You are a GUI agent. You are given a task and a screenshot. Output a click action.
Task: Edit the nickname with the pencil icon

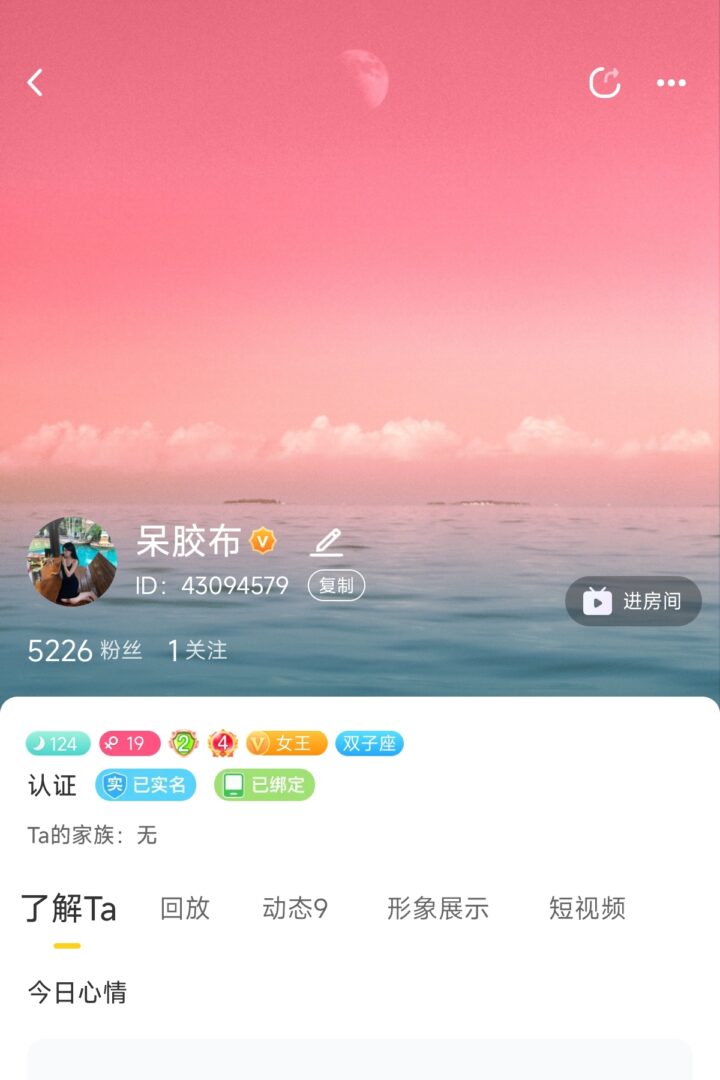pos(326,542)
